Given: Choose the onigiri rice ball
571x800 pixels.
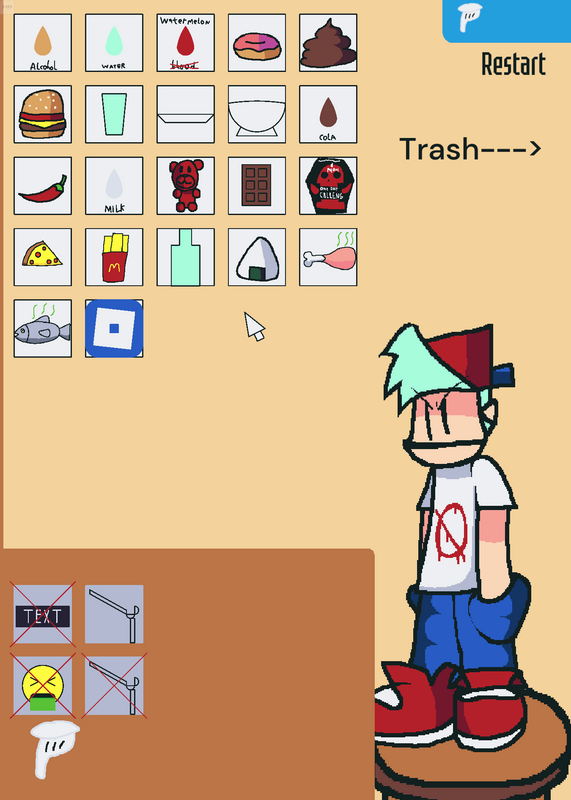Looking at the screenshot, I should click(x=257, y=257).
